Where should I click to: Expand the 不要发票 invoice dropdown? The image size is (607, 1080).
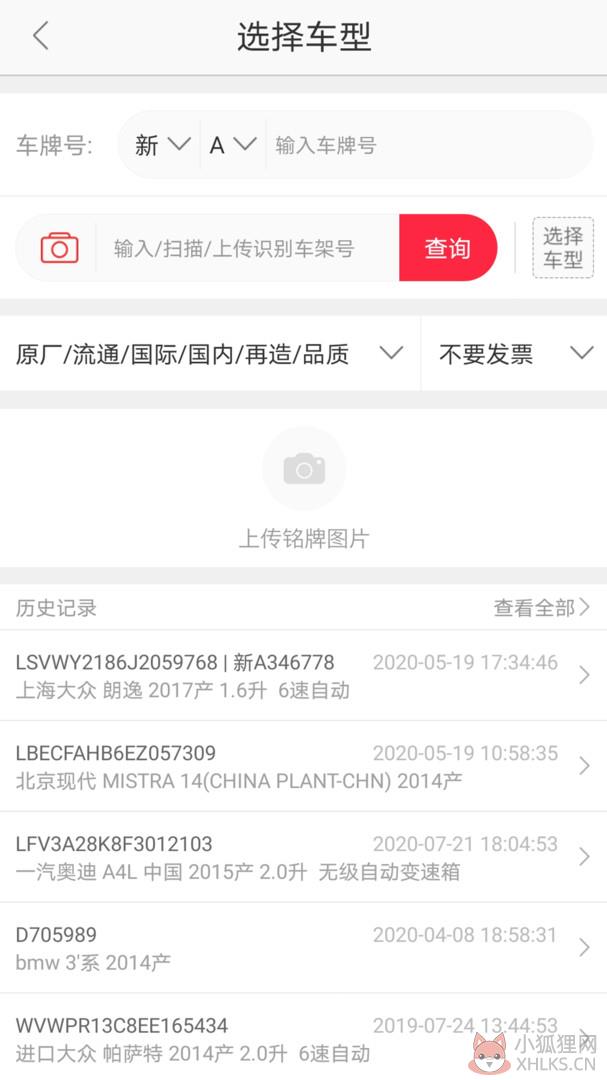pyautogui.click(x=515, y=354)
